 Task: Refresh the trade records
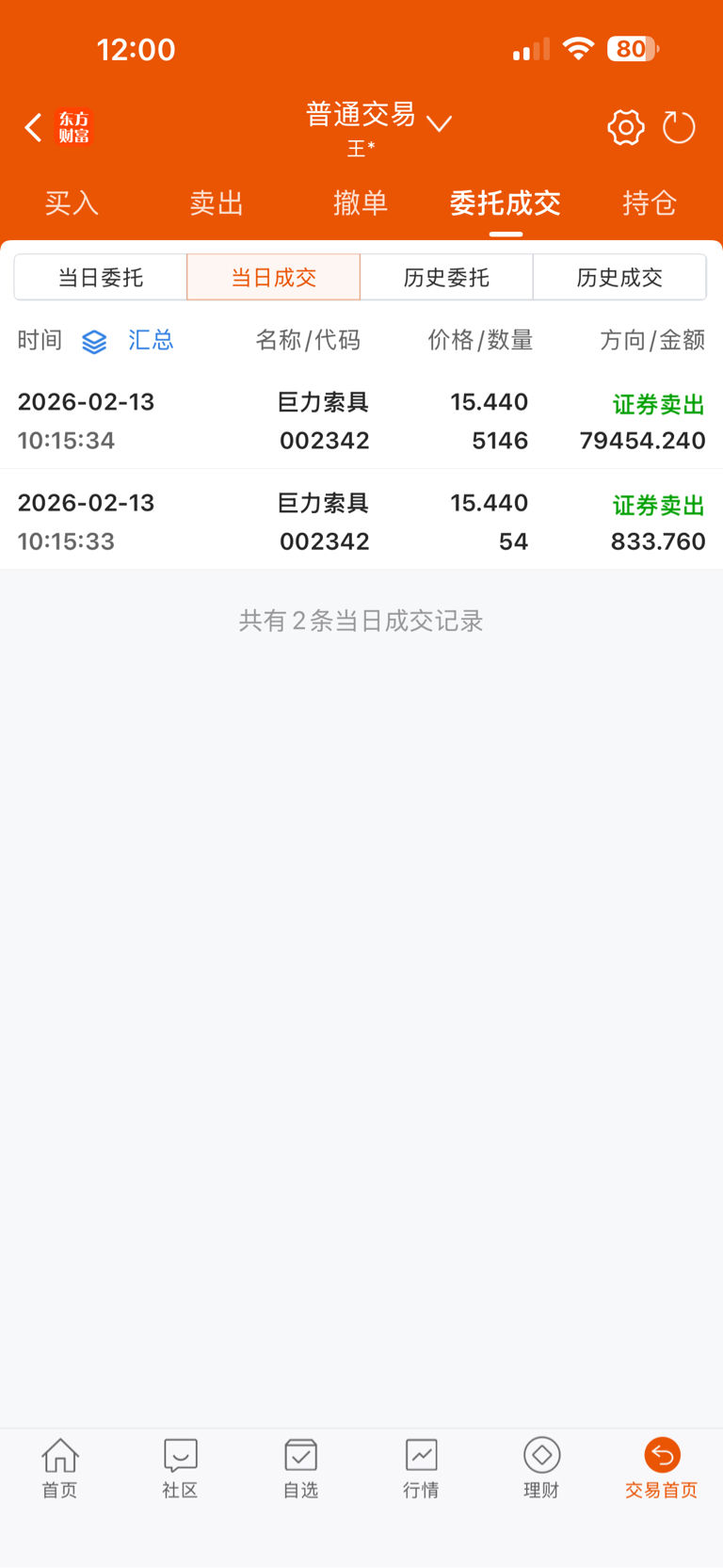coord(678,127)
